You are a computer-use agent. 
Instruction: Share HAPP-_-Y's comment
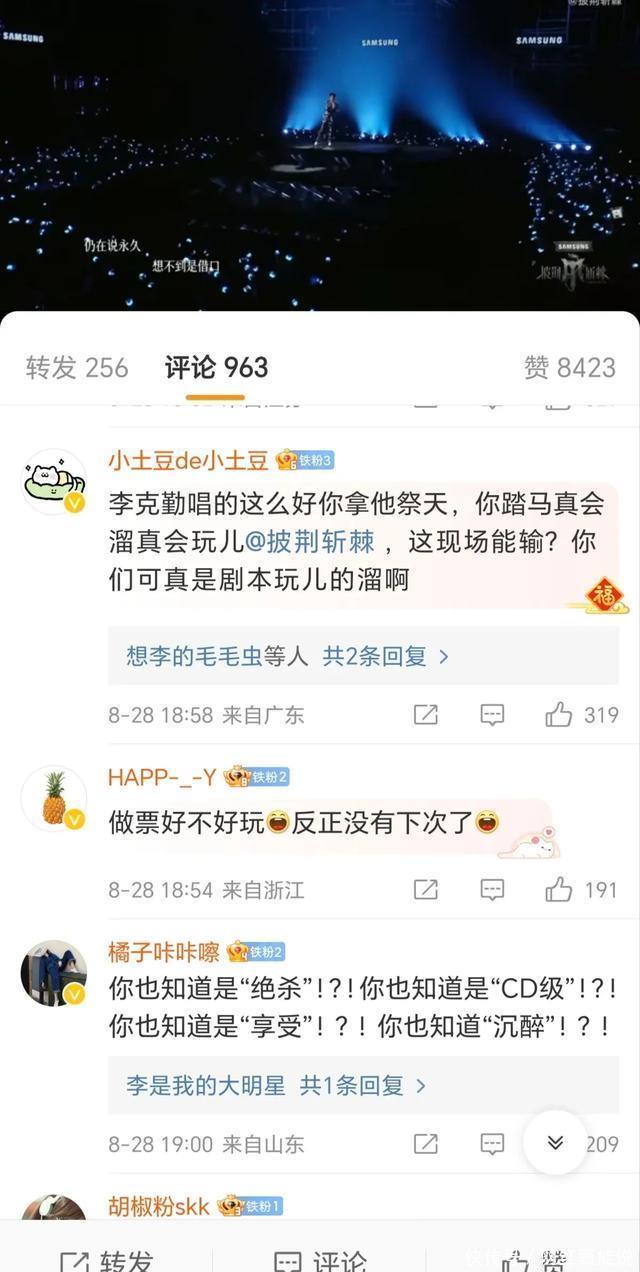[x=426, y=889]
